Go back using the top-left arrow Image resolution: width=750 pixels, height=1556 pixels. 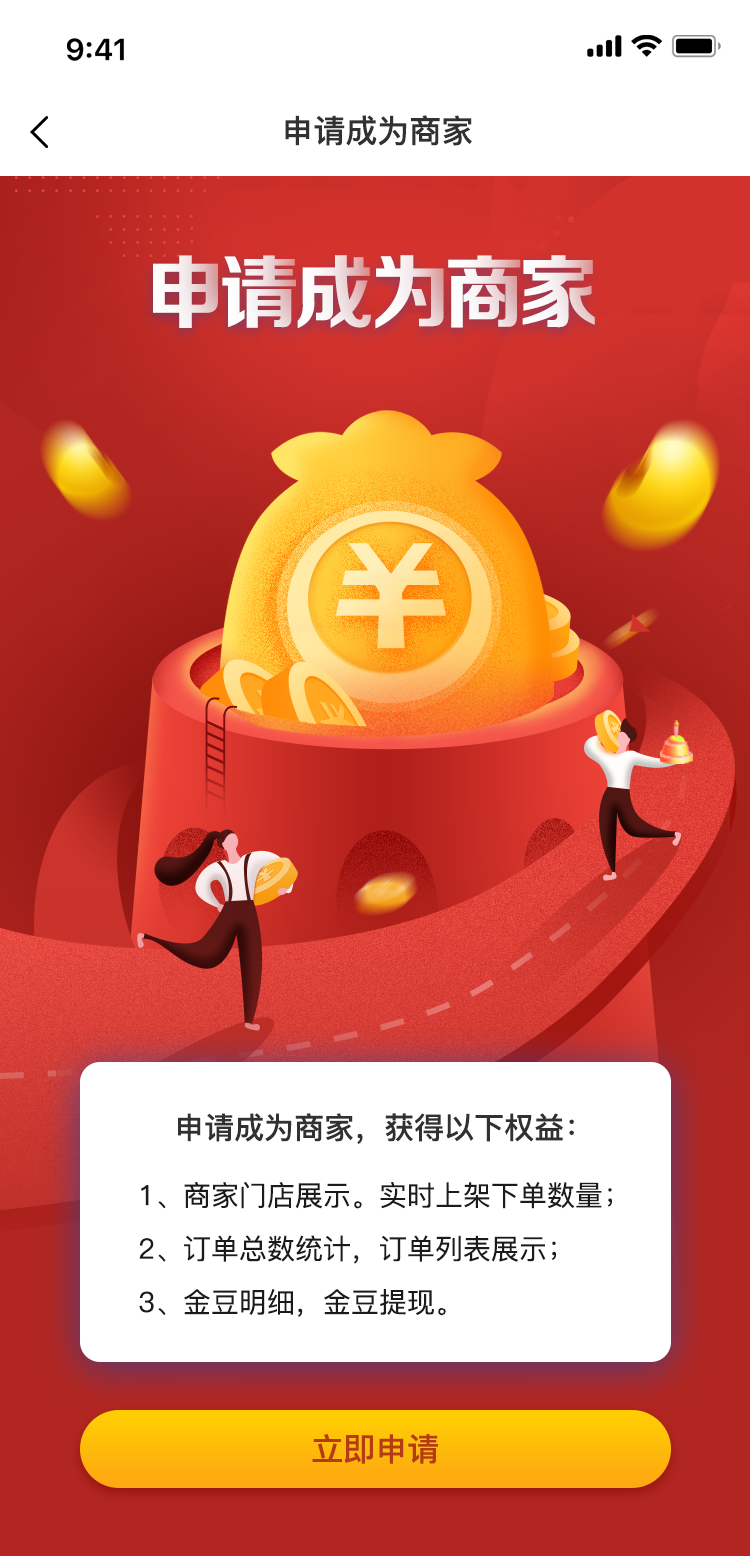coord(40,132)
